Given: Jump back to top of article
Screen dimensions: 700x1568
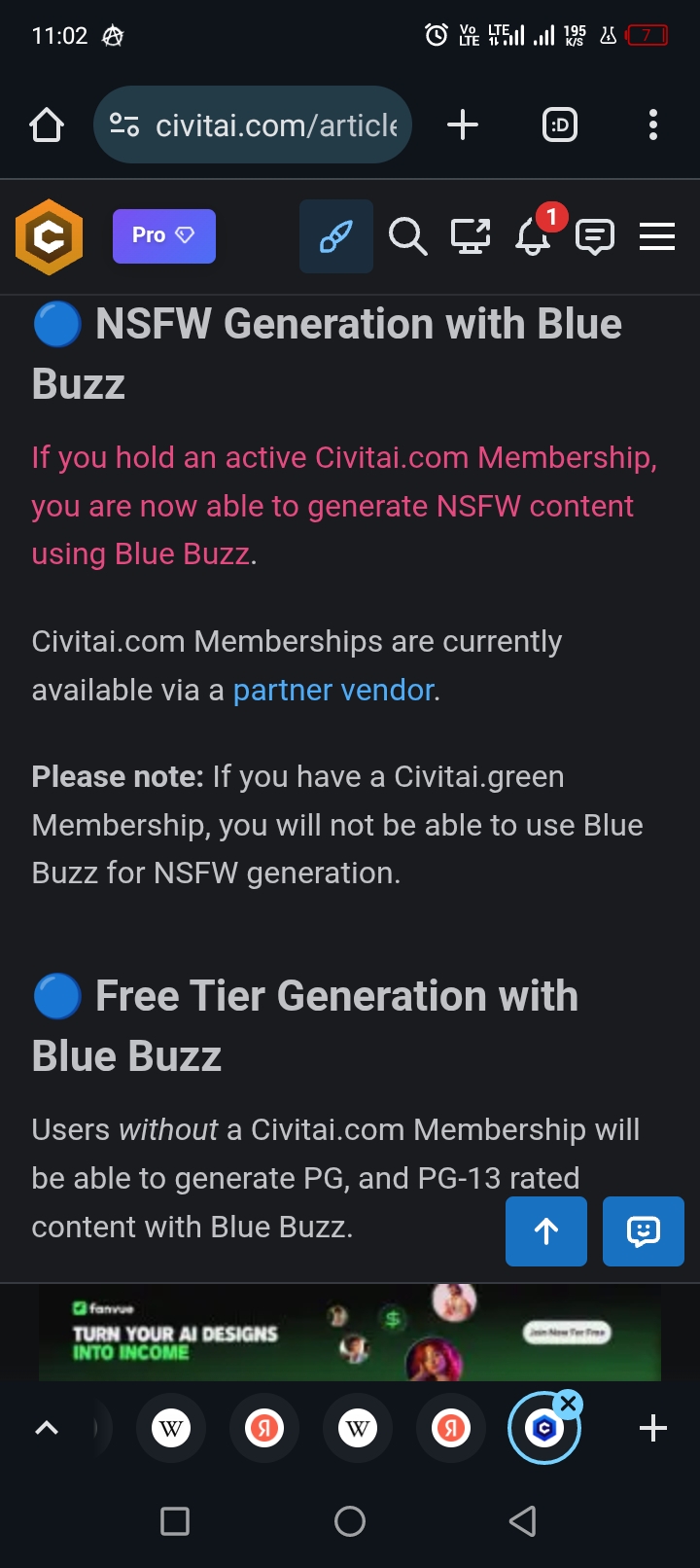Looking at the screenshot, I should click(x=546, y=1231).
